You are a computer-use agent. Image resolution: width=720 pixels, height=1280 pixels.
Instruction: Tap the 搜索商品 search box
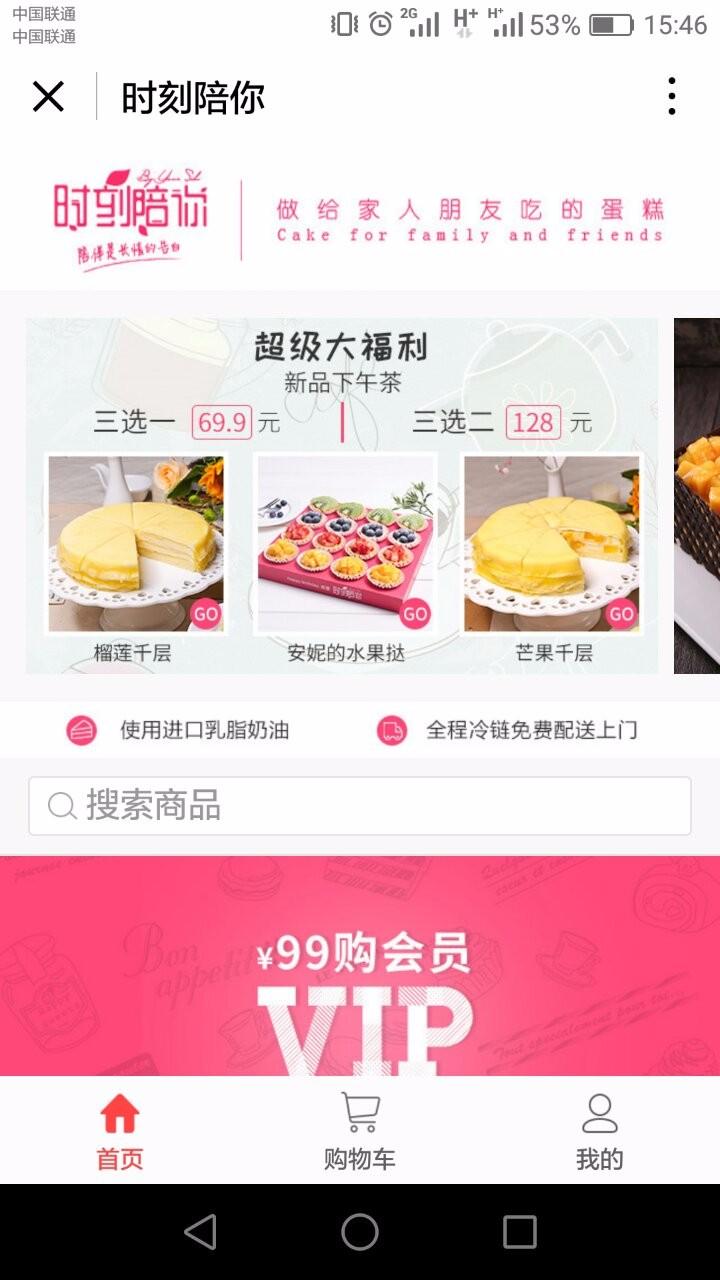point(360,806)
